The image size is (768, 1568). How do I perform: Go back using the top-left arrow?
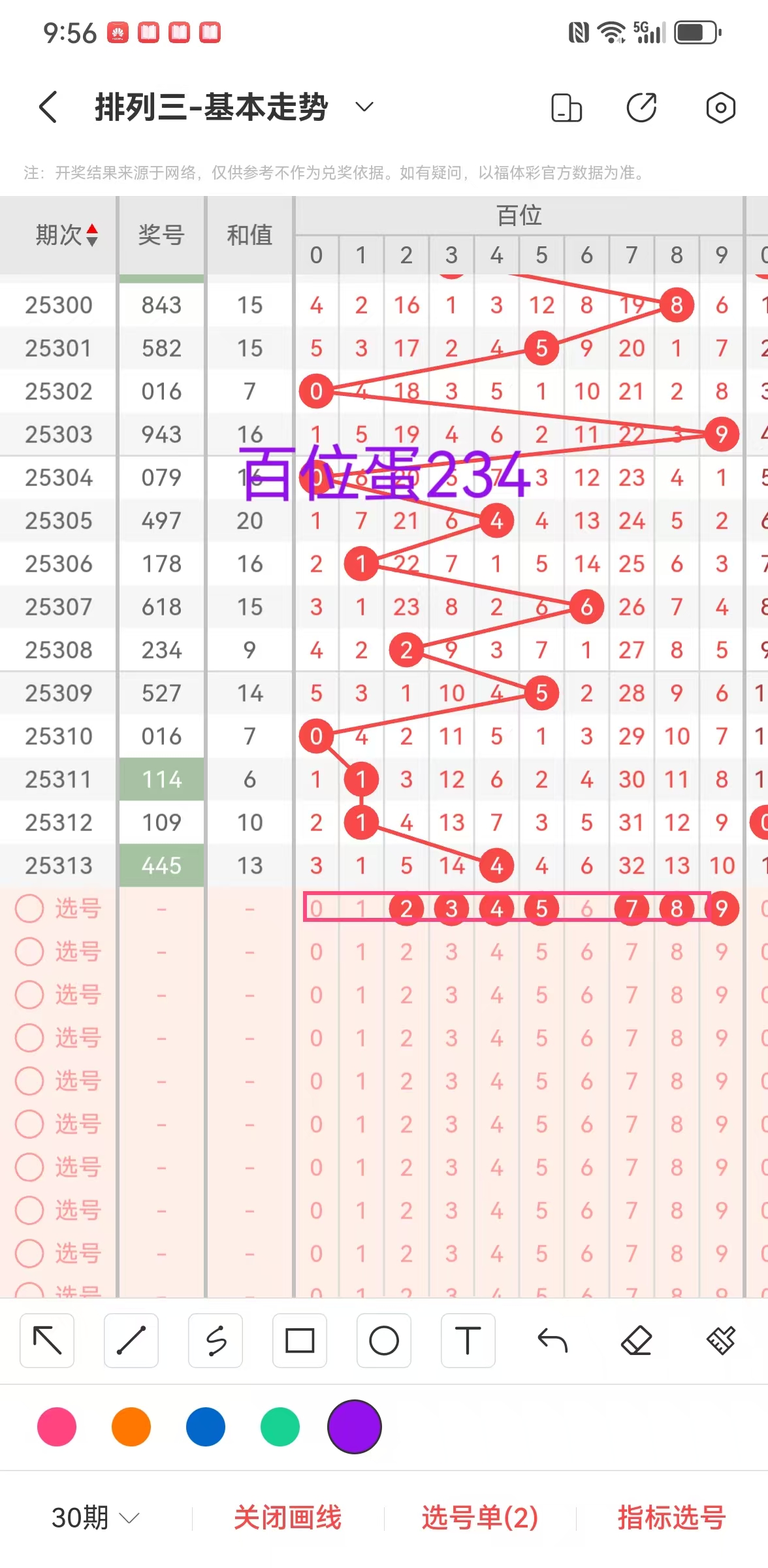pos(48,107)
